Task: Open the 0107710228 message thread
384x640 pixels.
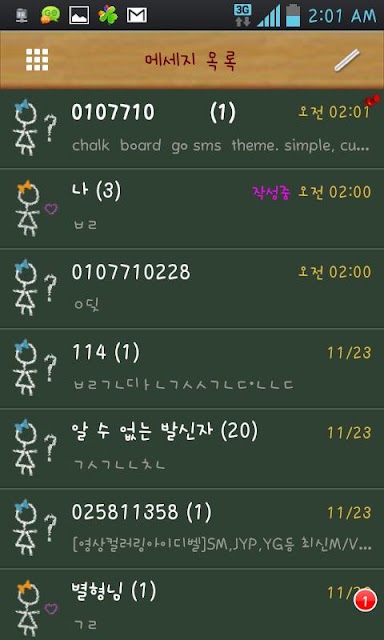Action: pos(192,289)
